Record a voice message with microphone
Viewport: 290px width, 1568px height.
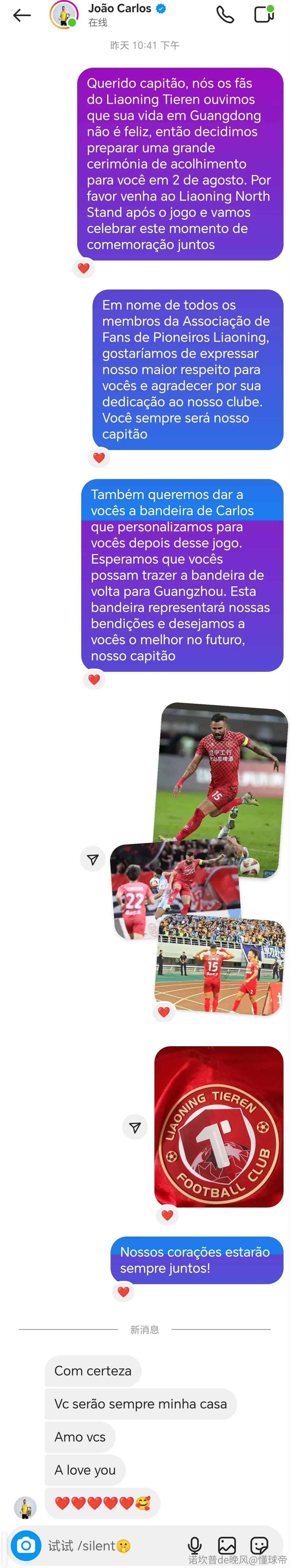pos(195,1545)
